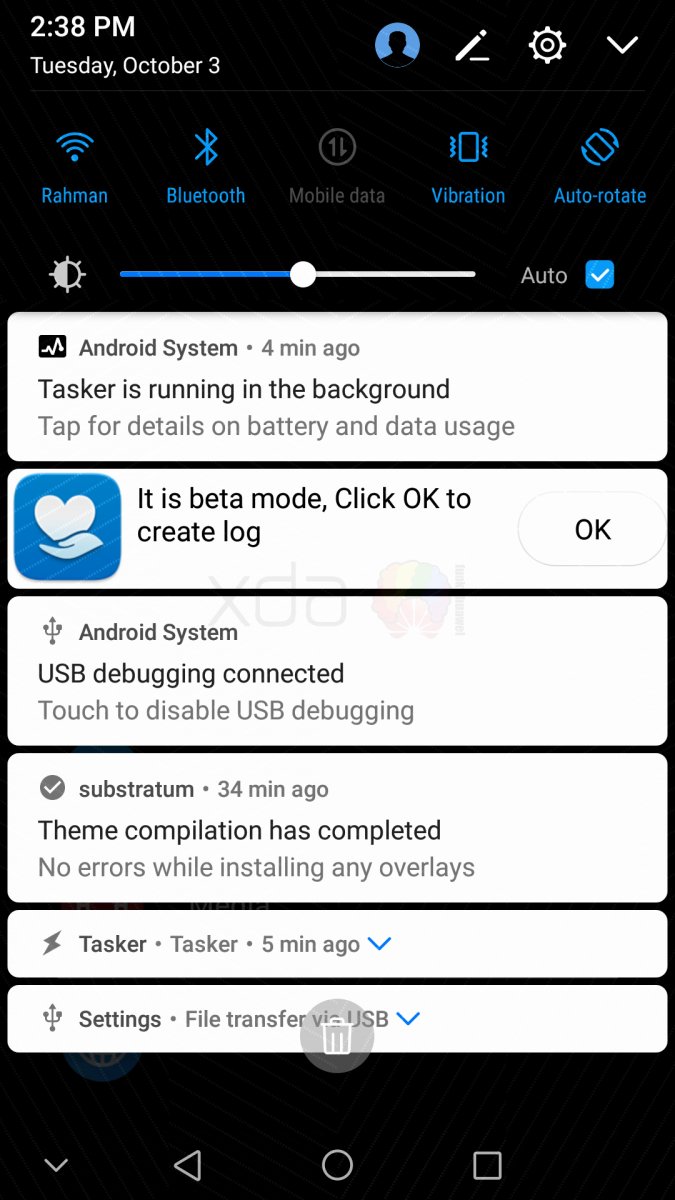
Task: Tap OK to create the beta log
Action: (x=592, y=529)
